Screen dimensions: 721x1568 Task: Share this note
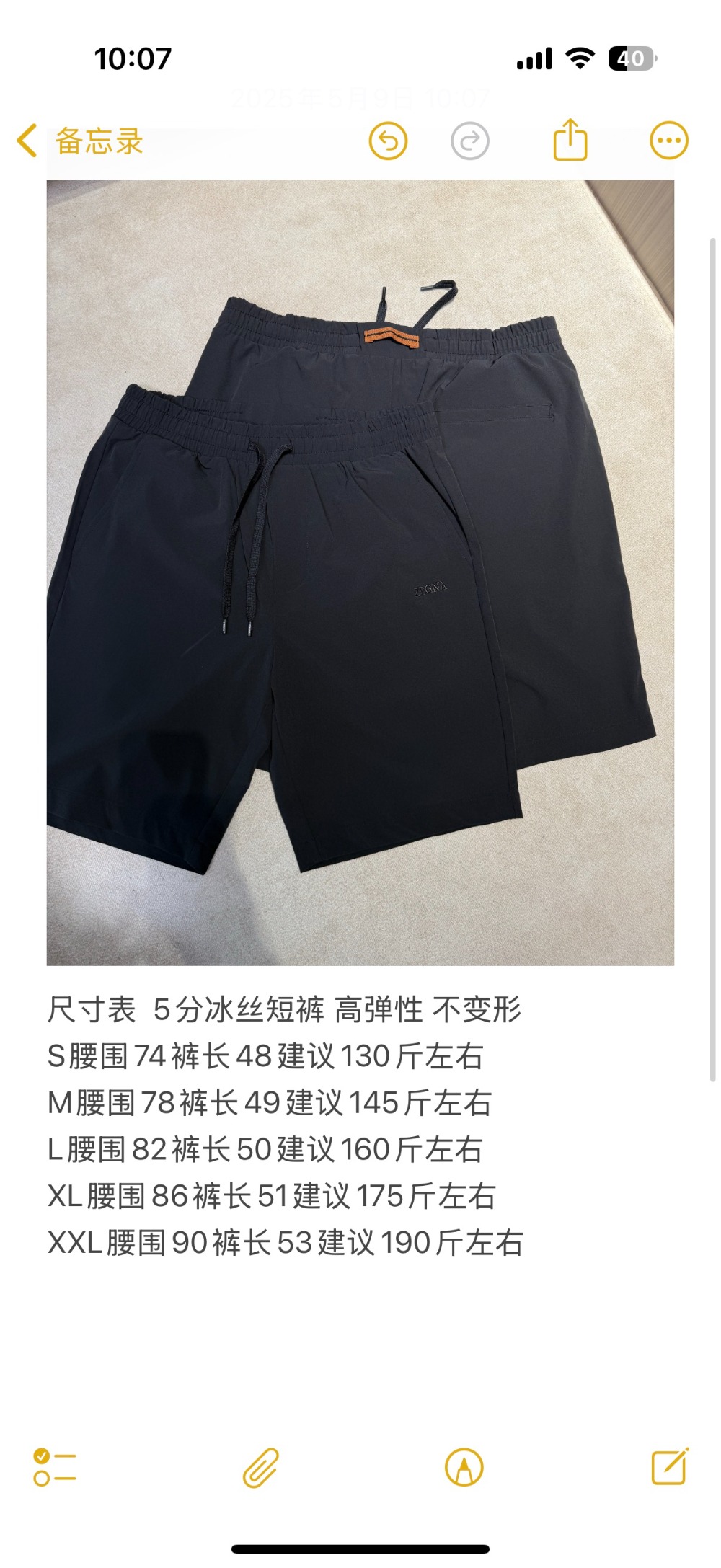click(x=570, y=140)
